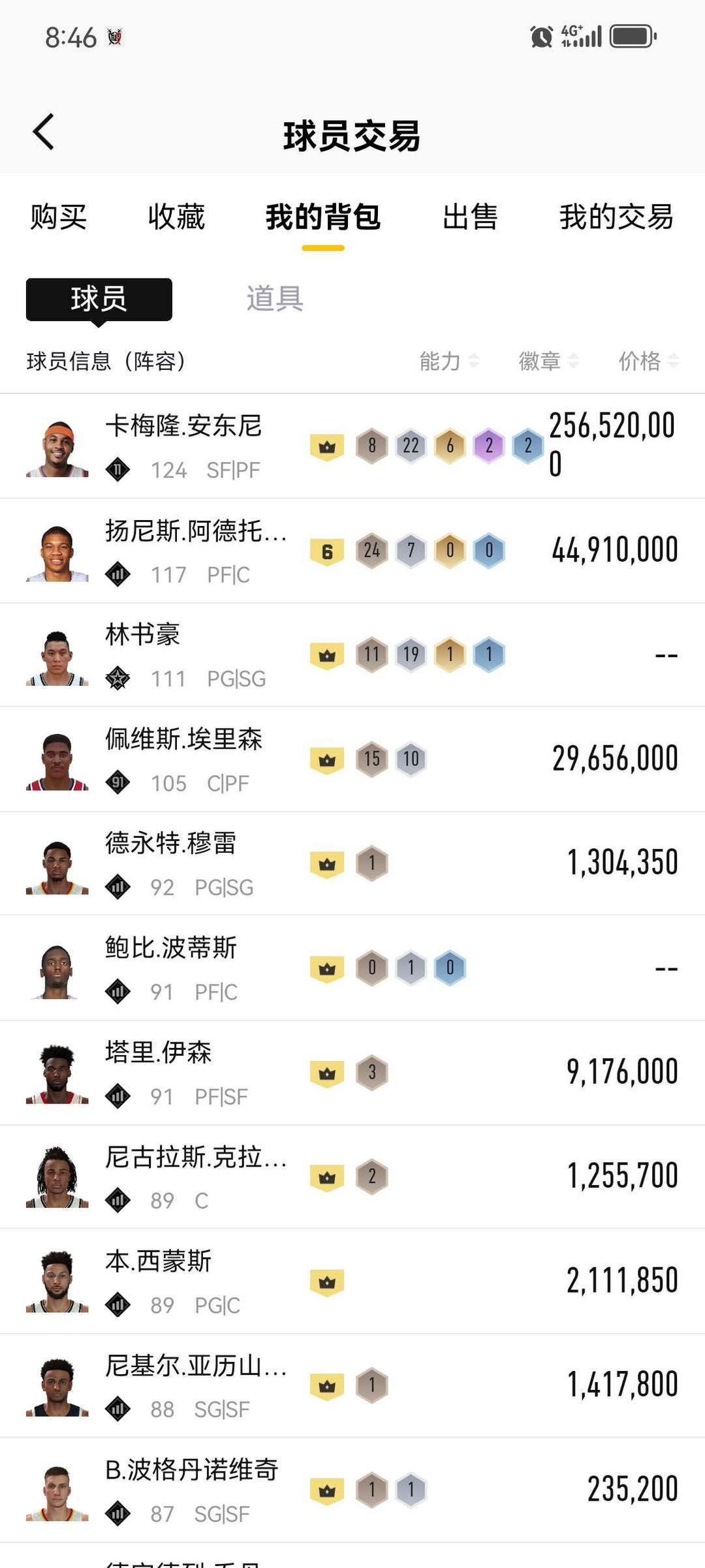Switch to the 出售 tab
Viewport: 705px width, 1568px height.
pyautogui.click(x=470, y=217)
